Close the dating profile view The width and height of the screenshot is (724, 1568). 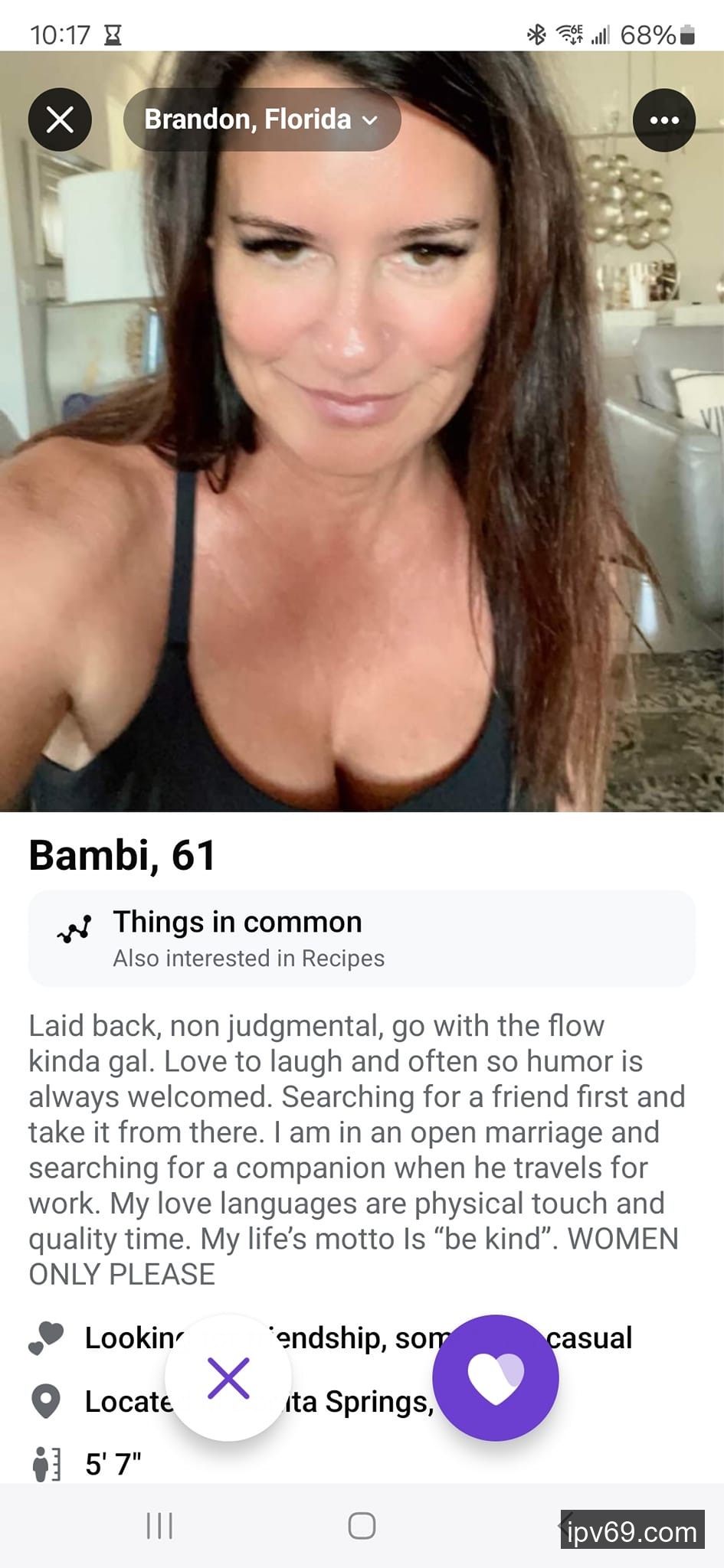pos(60,120)
